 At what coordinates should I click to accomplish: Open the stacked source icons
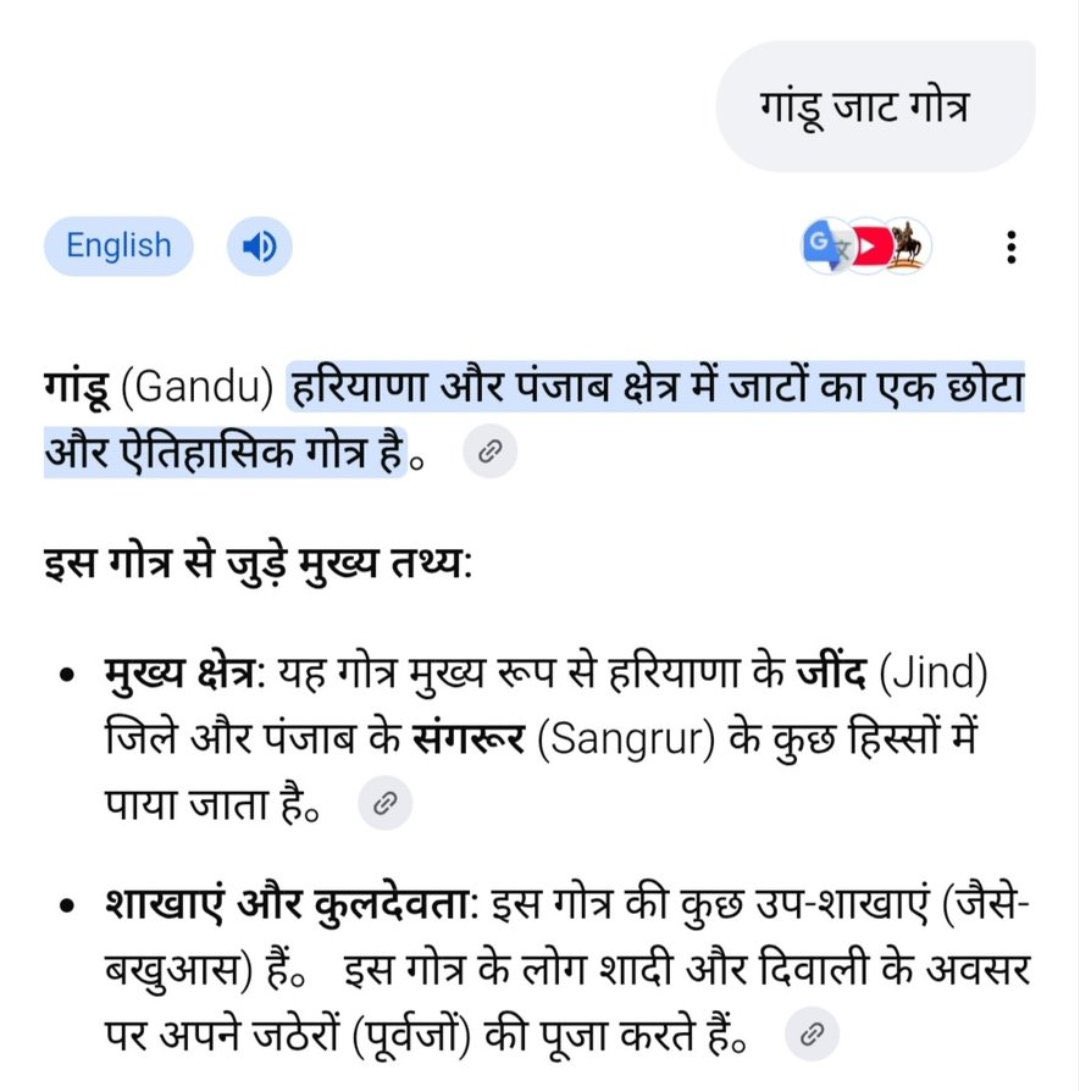click(x=866, y=246)
